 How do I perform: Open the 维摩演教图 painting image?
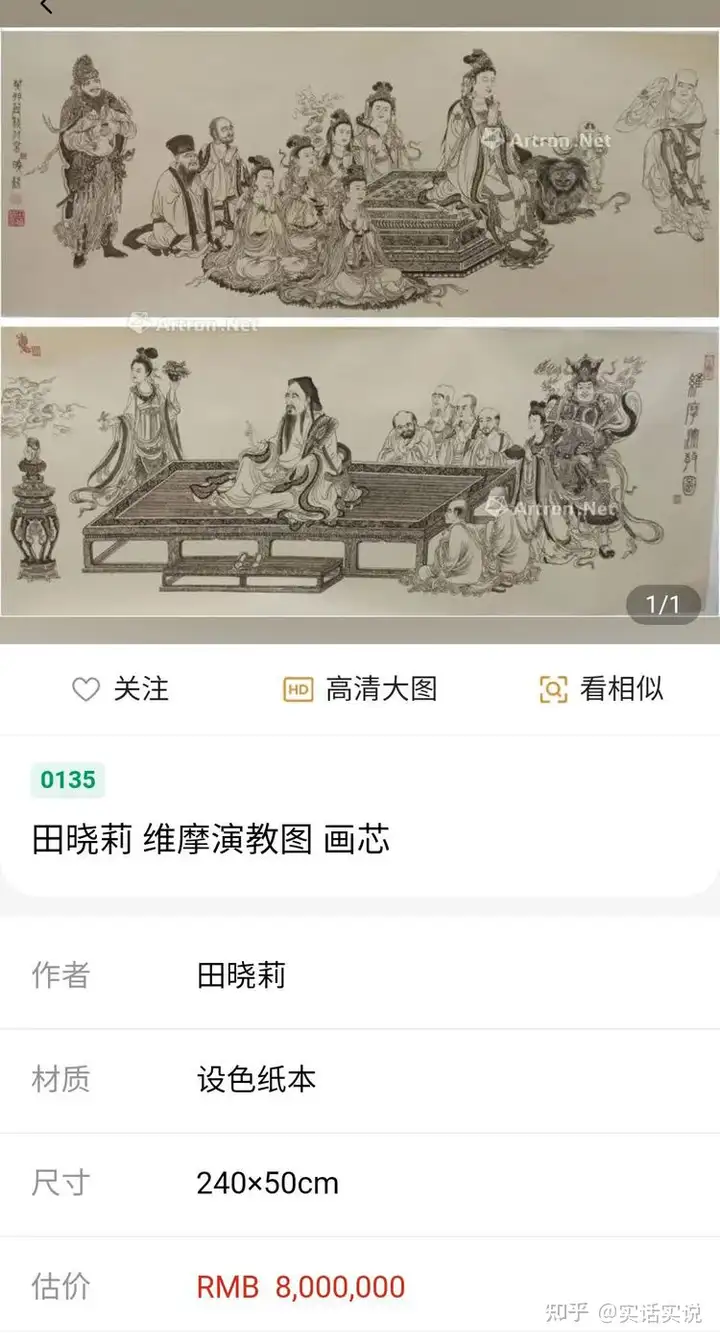[x=360, y=330]
